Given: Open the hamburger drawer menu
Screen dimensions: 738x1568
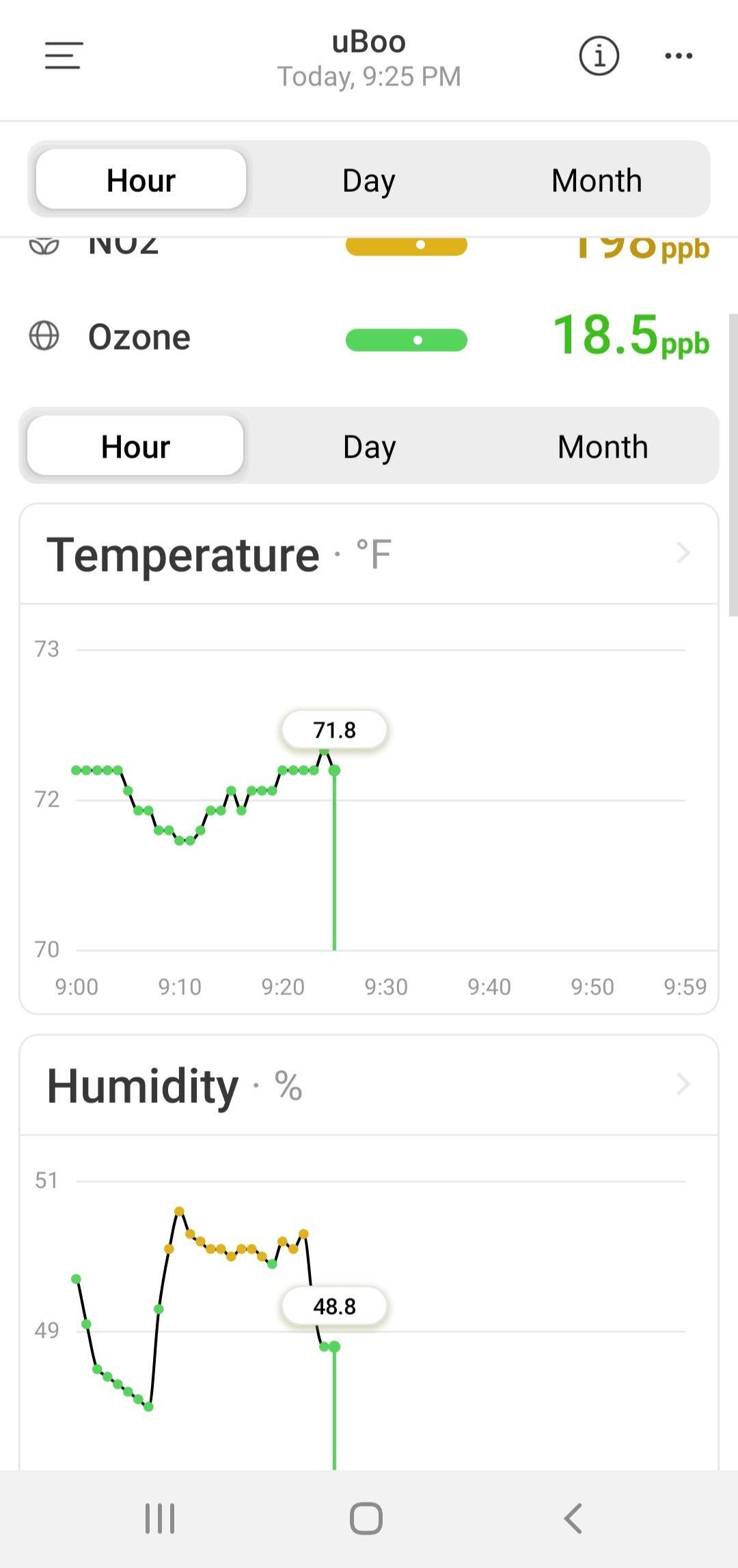Looking at the screenshot, I should click(64, 55).
